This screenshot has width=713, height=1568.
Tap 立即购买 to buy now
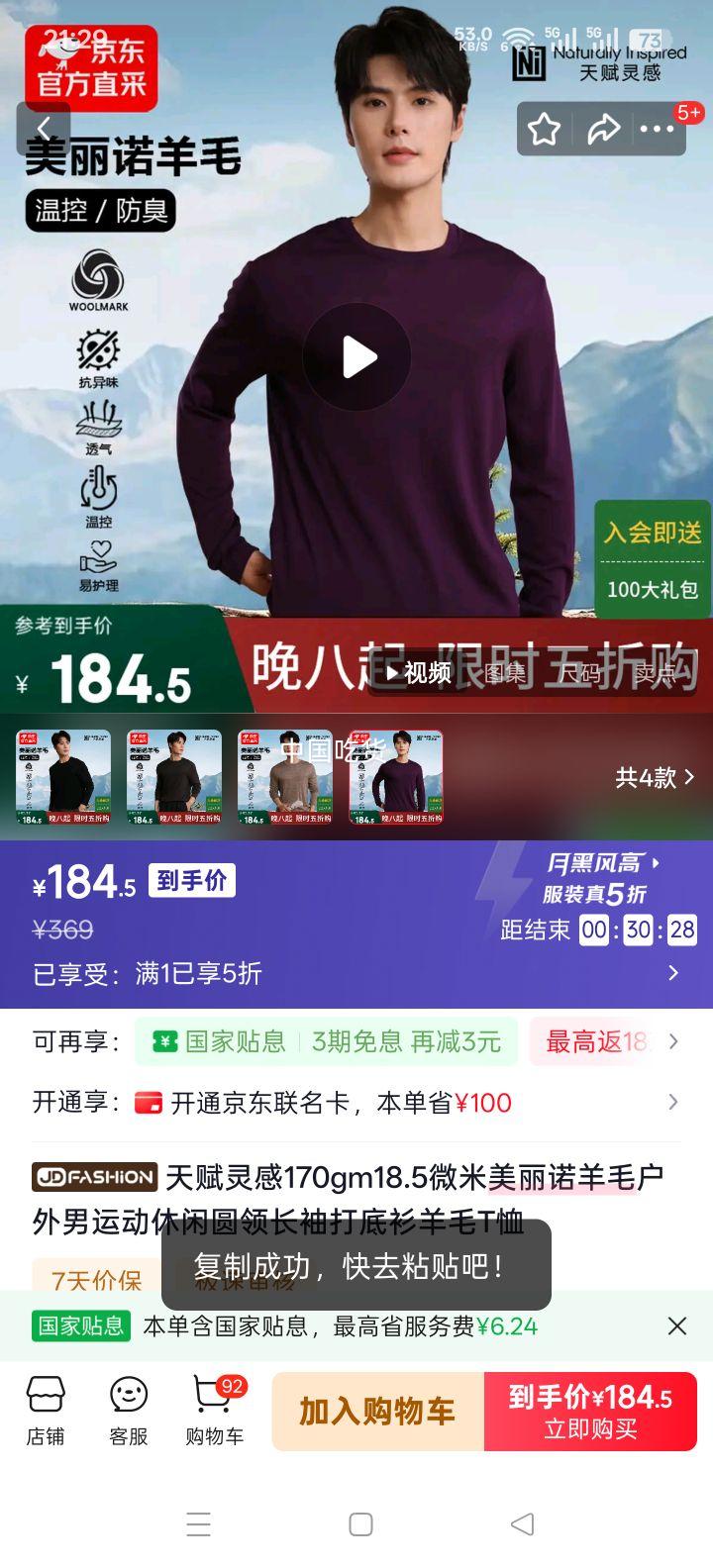[x=590, y=1412]
